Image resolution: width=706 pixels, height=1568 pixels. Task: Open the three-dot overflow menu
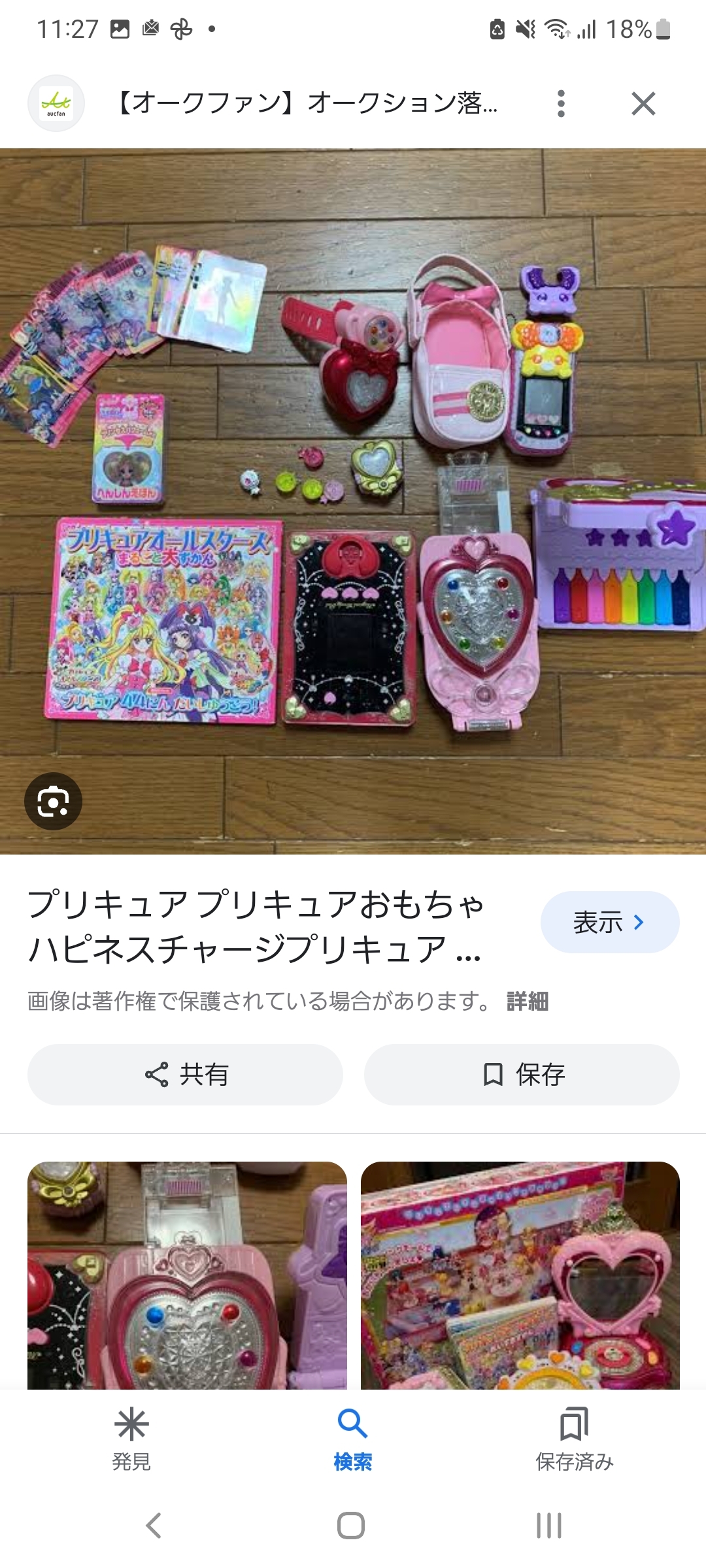click(561, 104)
